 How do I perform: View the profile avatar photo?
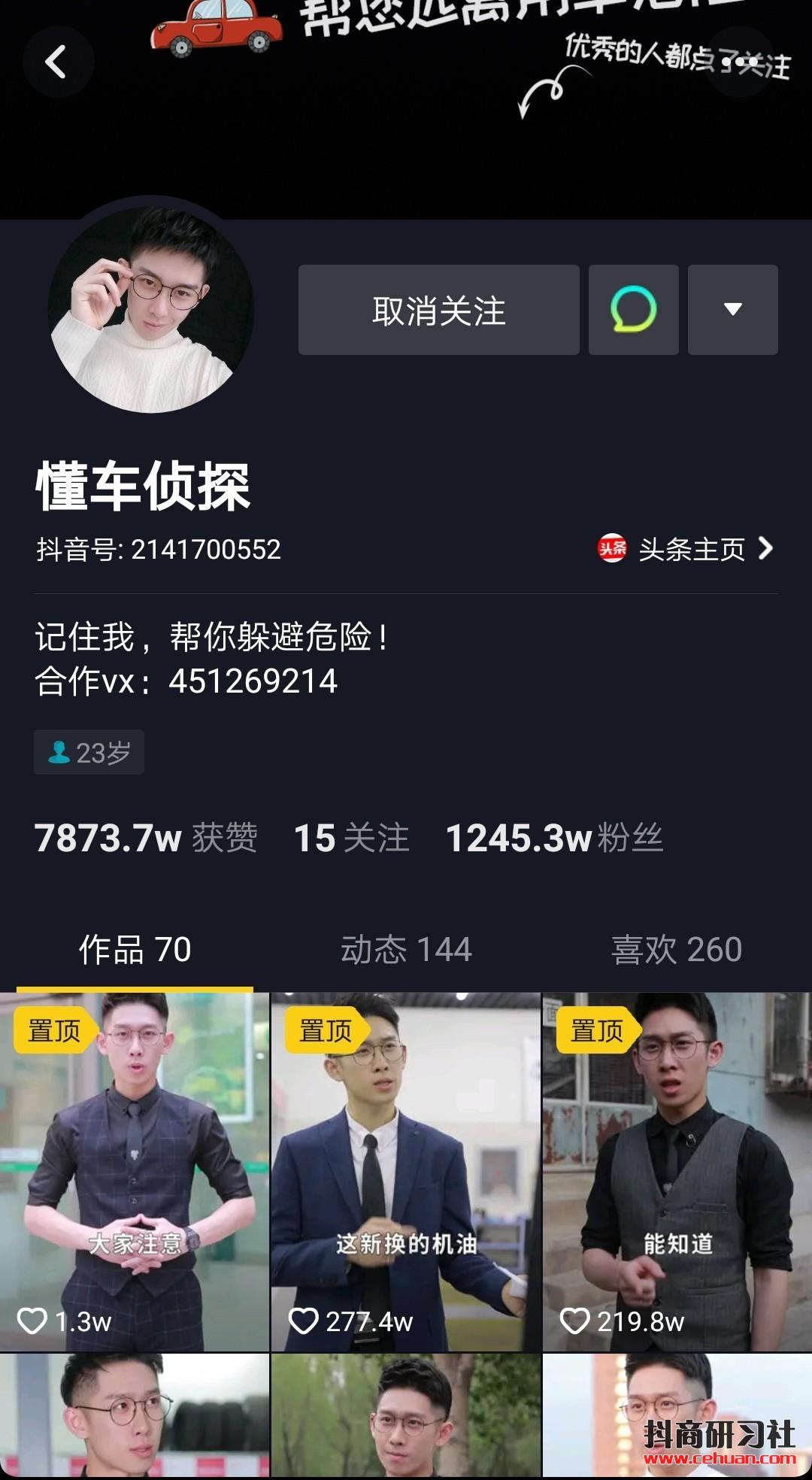150,310
